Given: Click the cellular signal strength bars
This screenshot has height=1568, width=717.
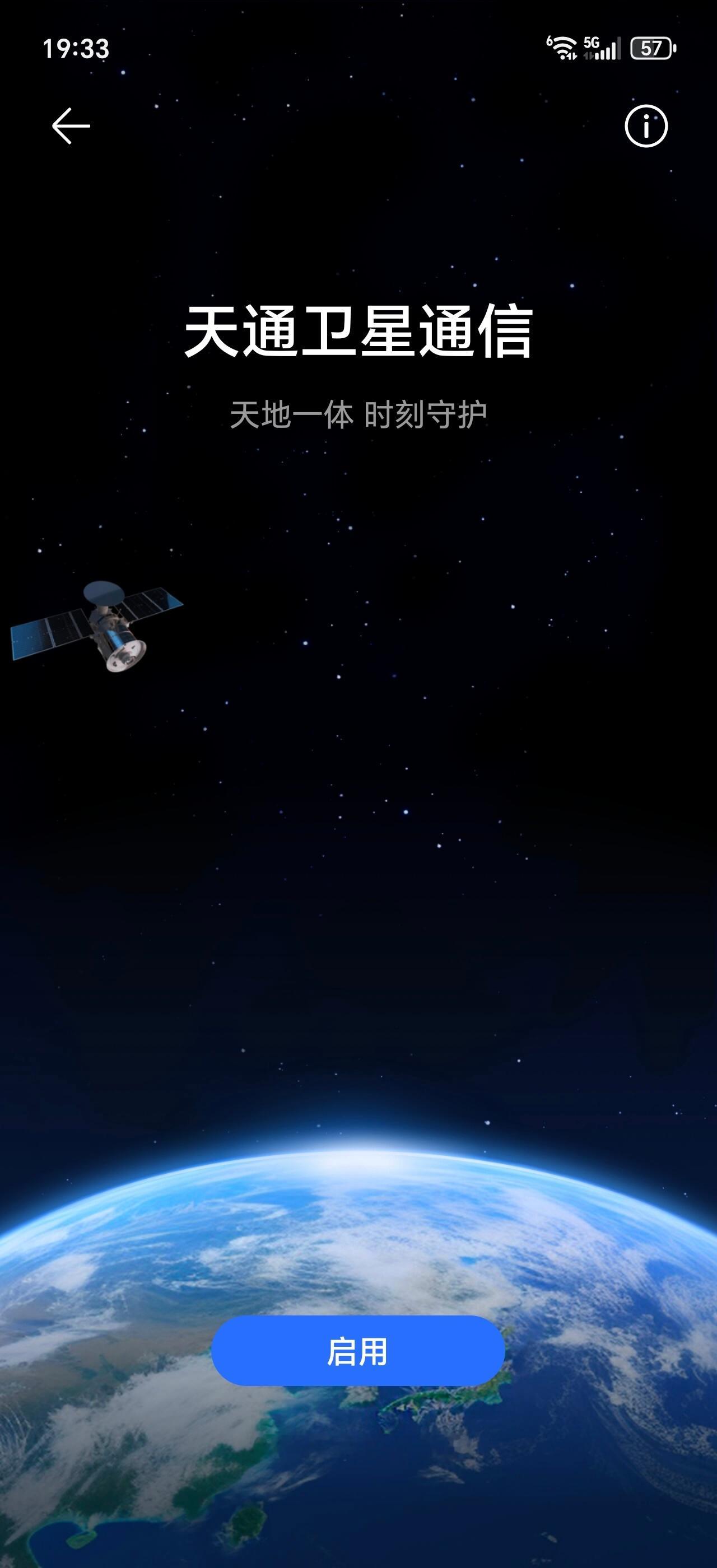Looking at the screenshot, I should coord(607,50).
